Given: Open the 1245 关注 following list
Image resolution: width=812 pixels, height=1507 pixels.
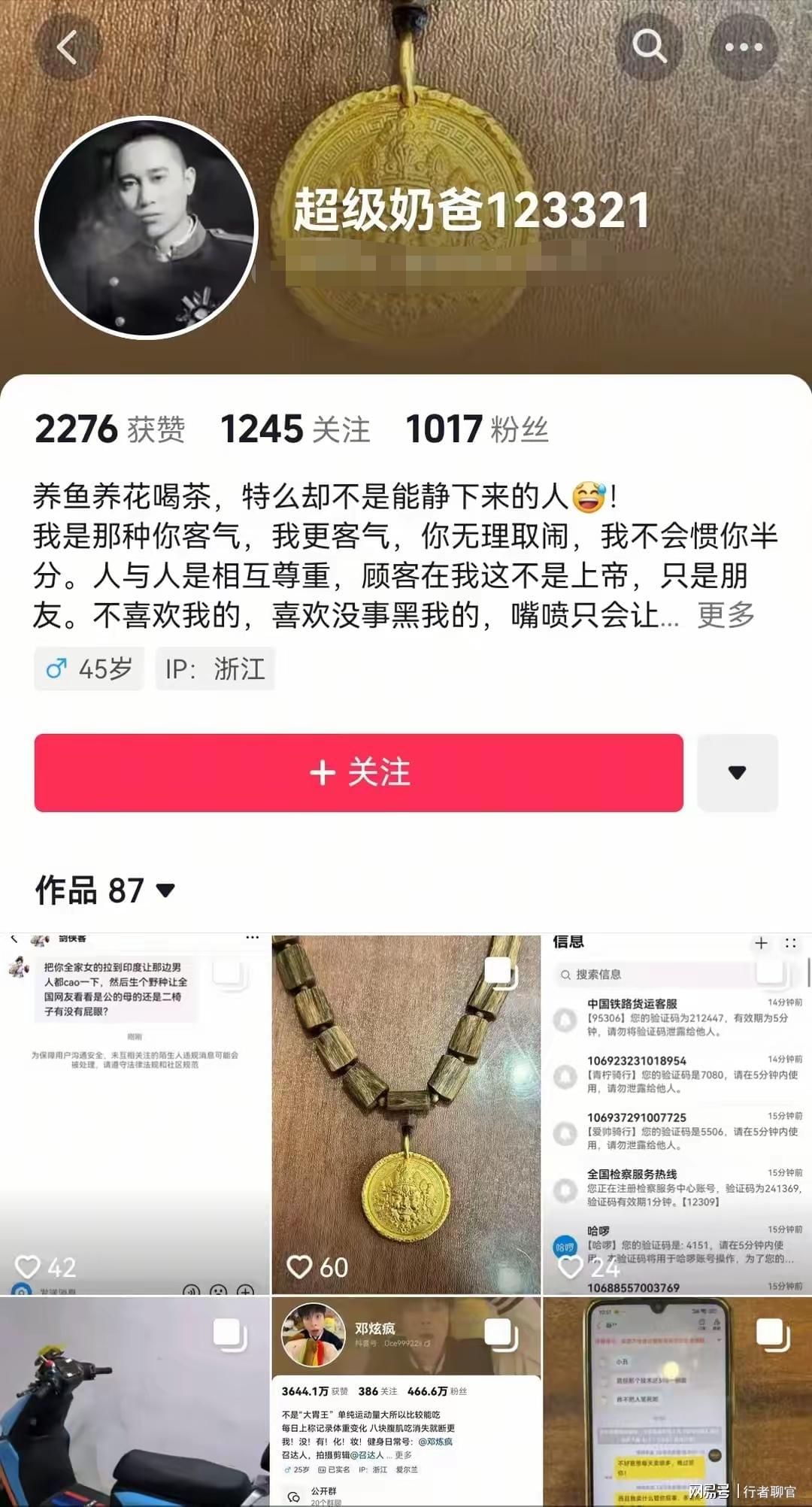Looking at the screenshot, I should click(x=295, y=429).
